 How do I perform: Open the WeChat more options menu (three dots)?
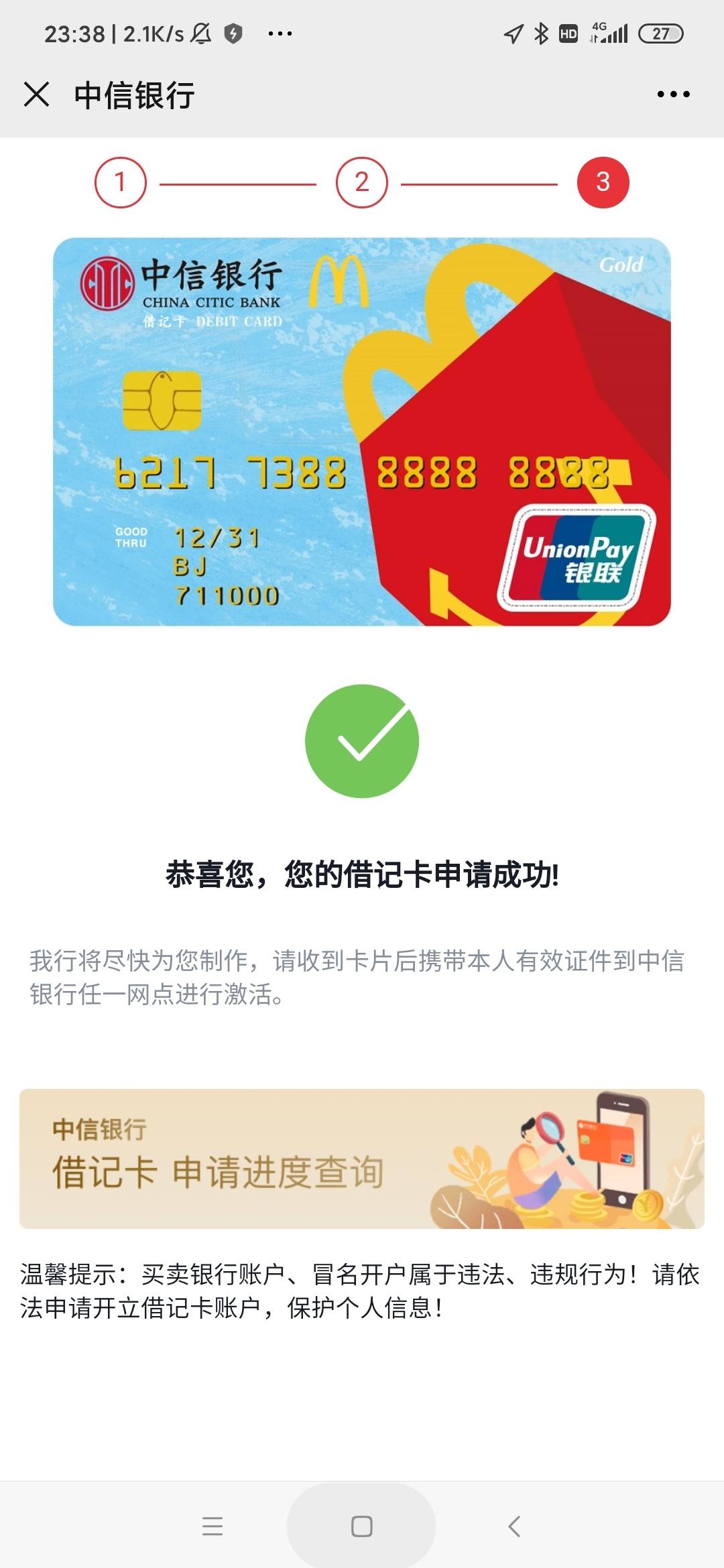(672, 94)
